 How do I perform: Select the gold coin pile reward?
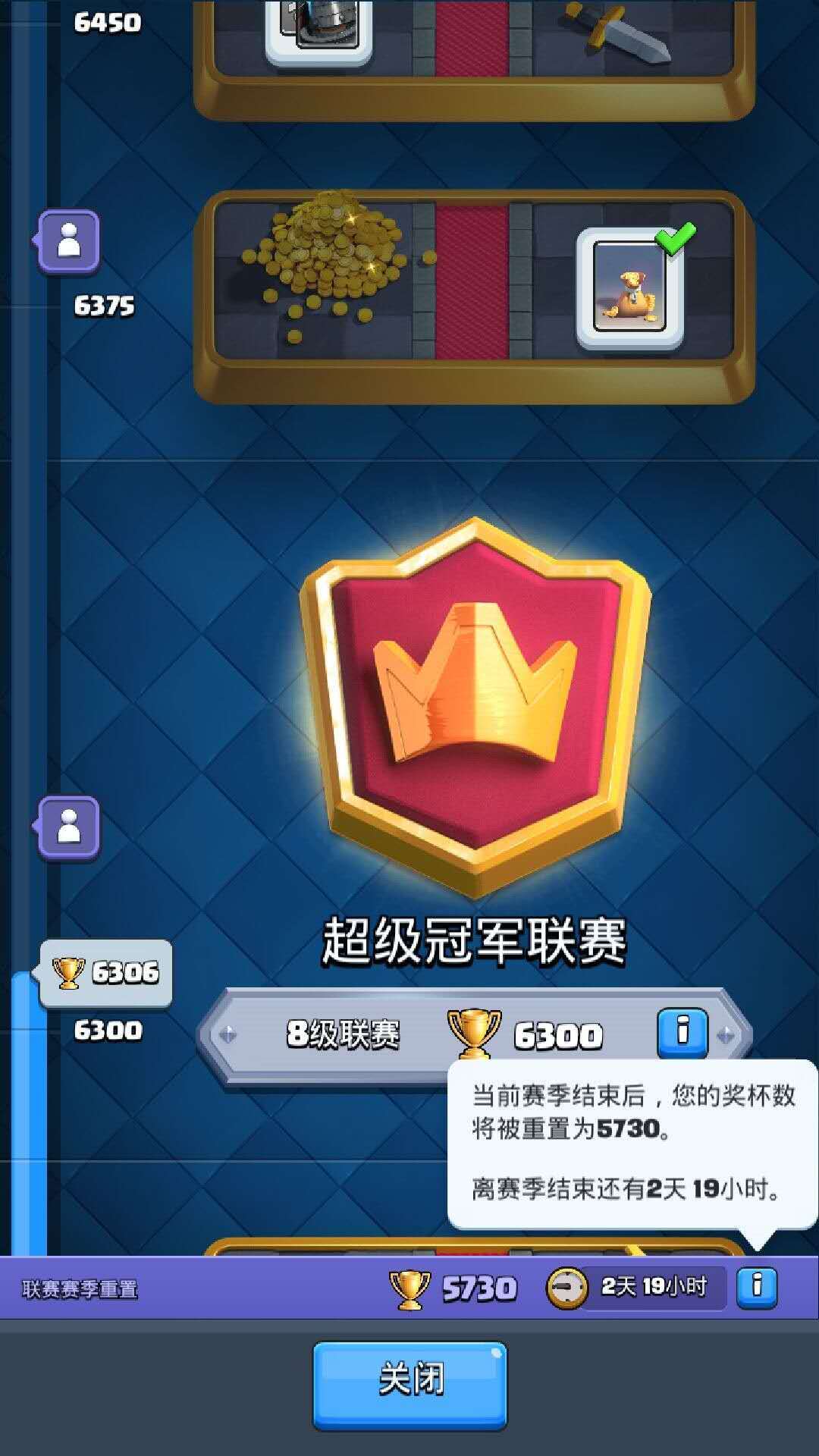coord(330,250)
